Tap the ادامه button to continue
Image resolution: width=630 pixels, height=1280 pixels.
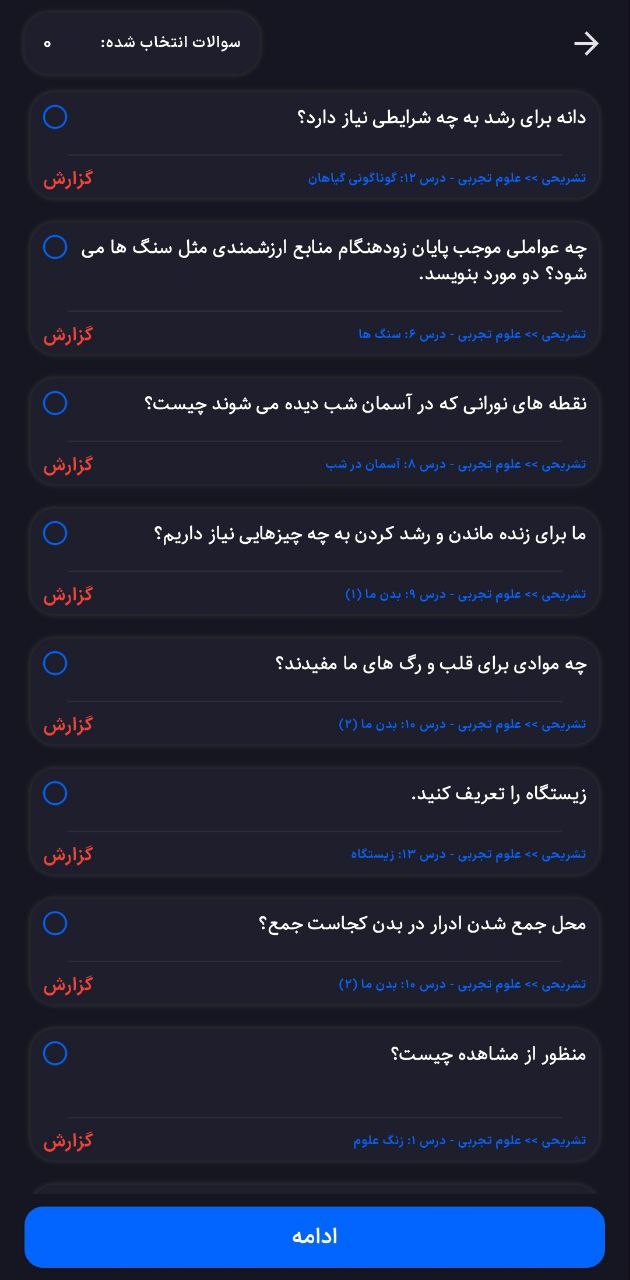pos(315,1237)
